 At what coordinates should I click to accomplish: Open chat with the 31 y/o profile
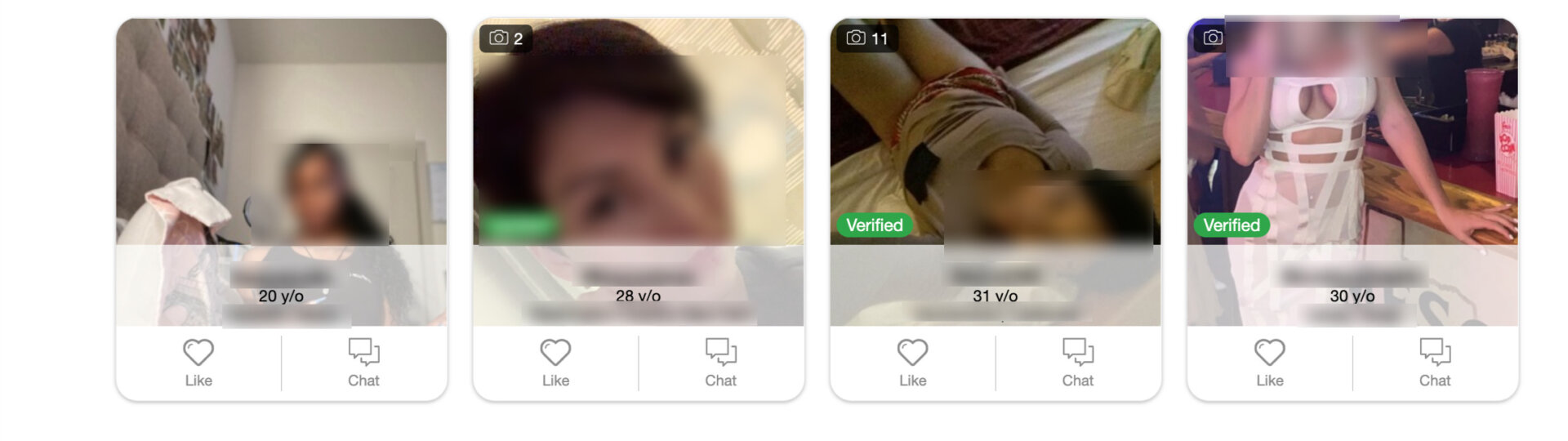tap(1077, 363)
